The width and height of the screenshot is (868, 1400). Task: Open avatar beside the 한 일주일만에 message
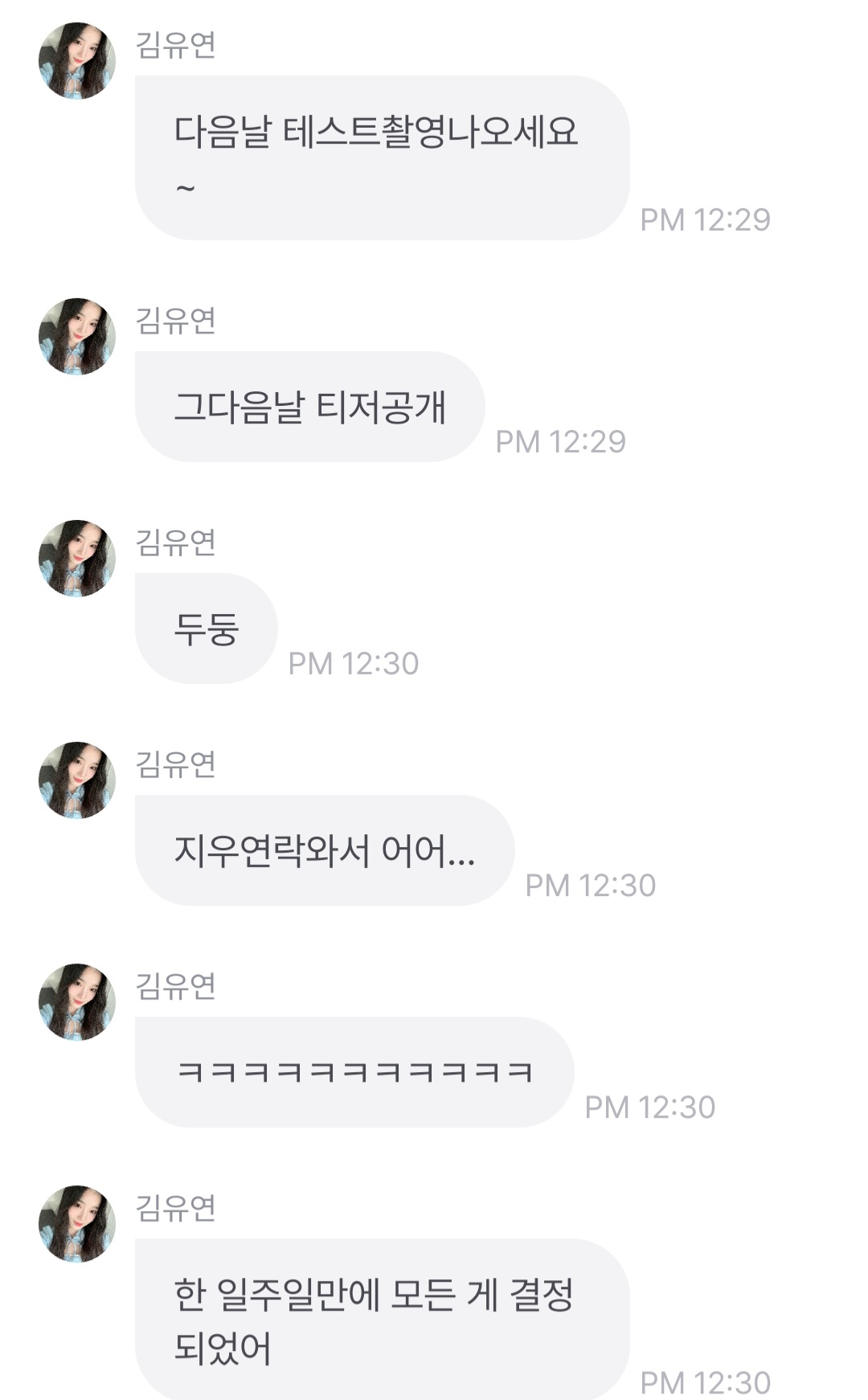point(77,1224)
